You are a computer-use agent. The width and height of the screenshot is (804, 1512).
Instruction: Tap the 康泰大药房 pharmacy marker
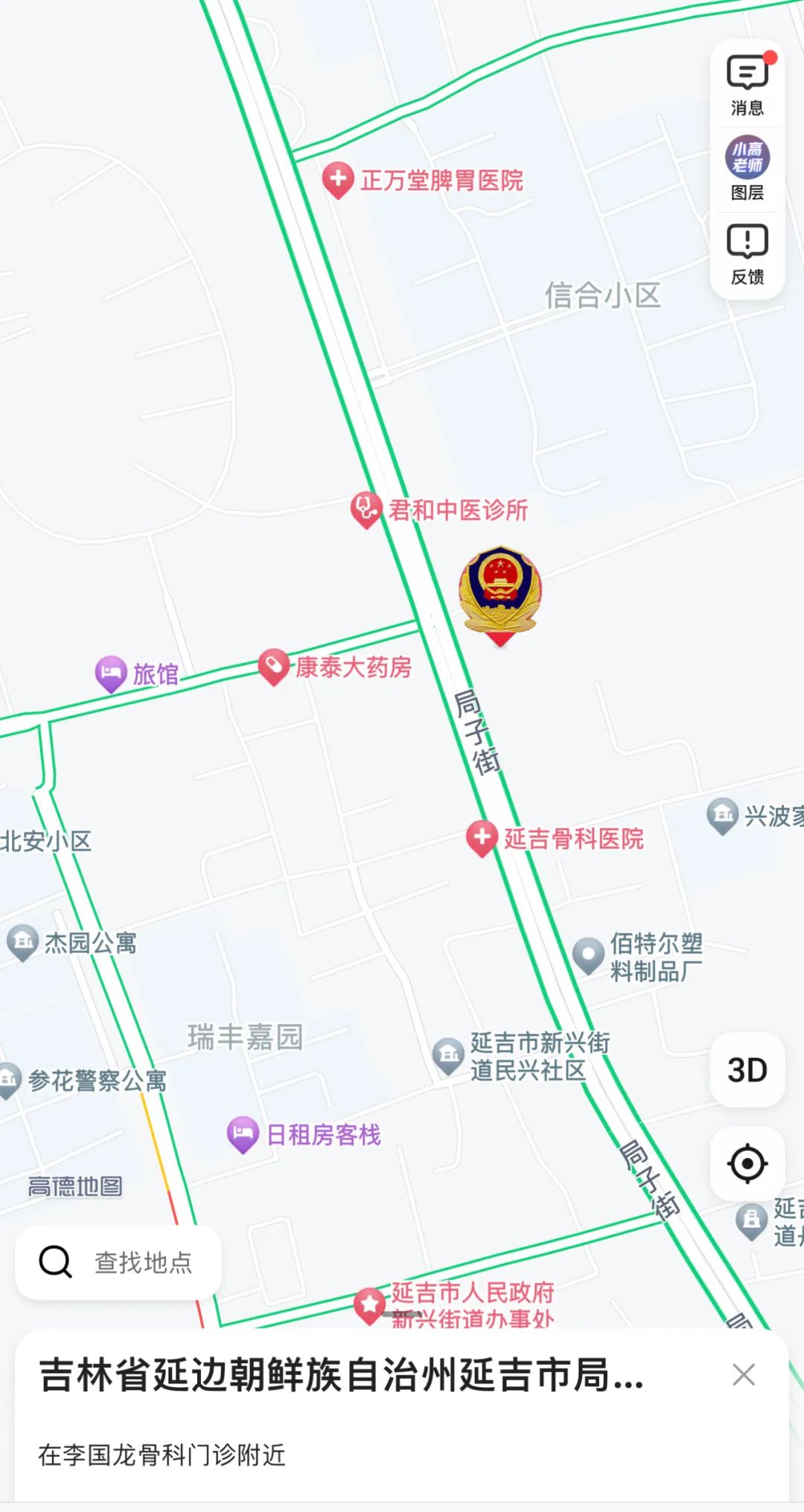tap(274, 667)
